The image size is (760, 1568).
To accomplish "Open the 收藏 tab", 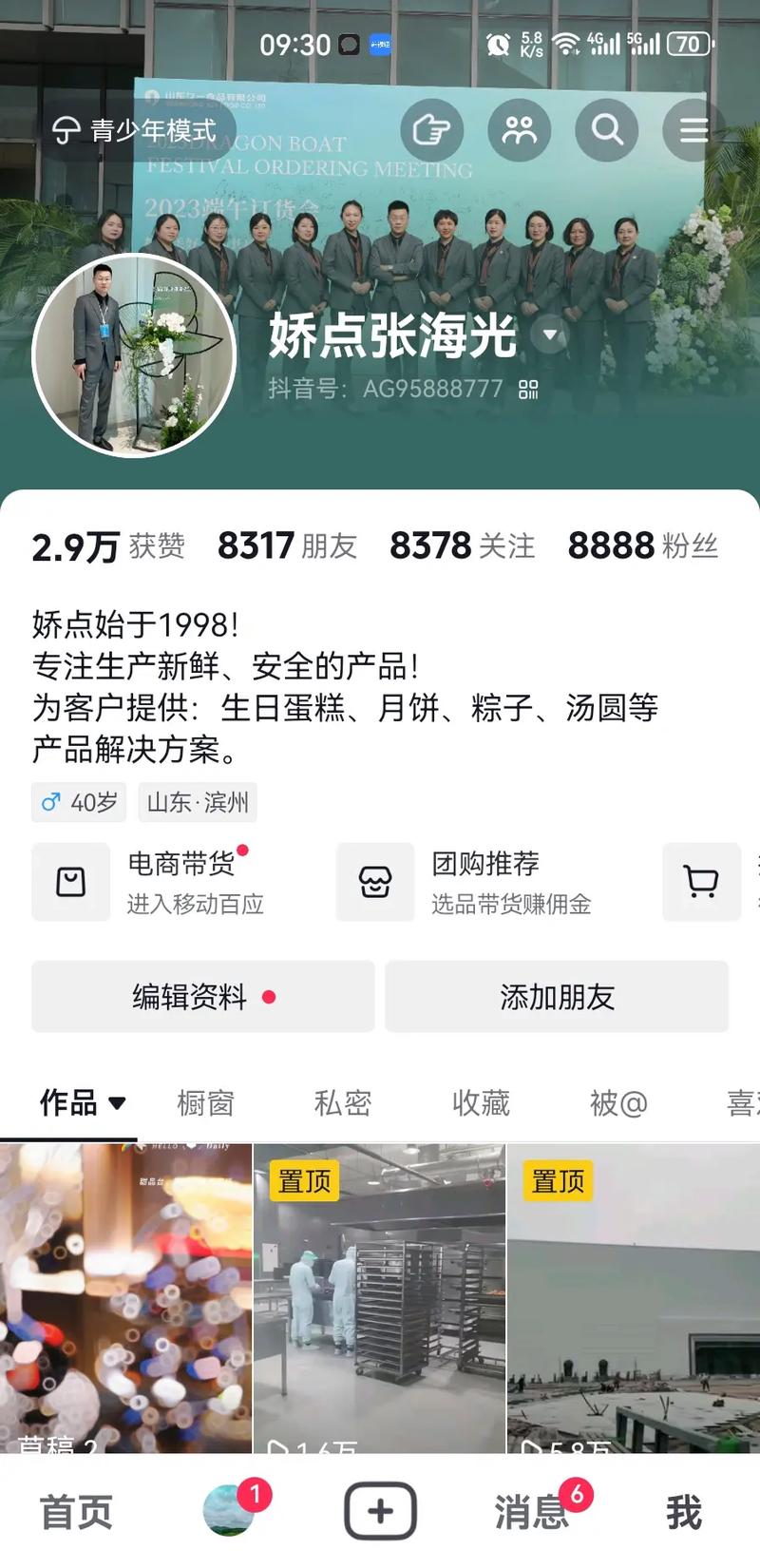I will [480, 1103].
